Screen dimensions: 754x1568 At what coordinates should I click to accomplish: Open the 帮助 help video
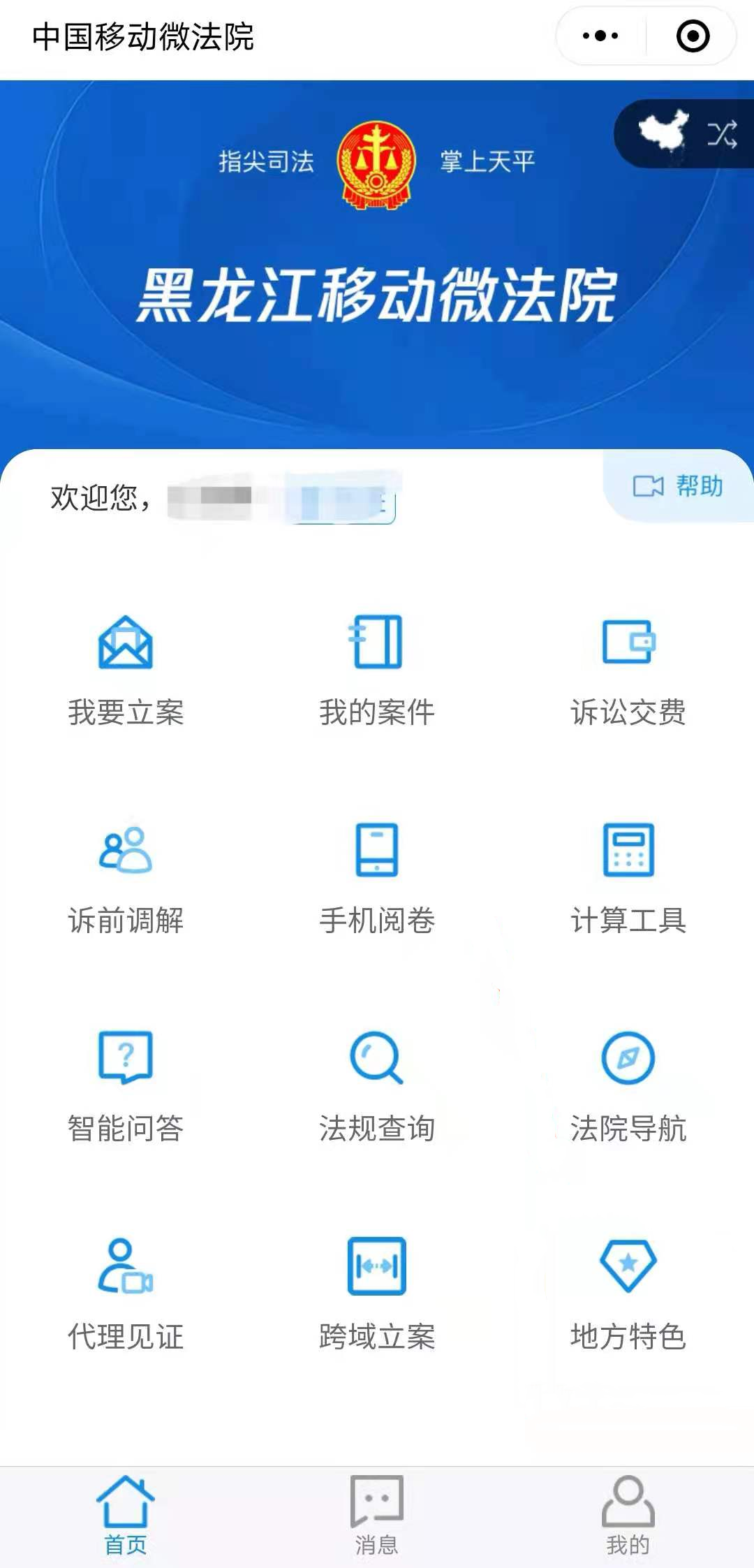pyautogui.click(x=678, y=486)
